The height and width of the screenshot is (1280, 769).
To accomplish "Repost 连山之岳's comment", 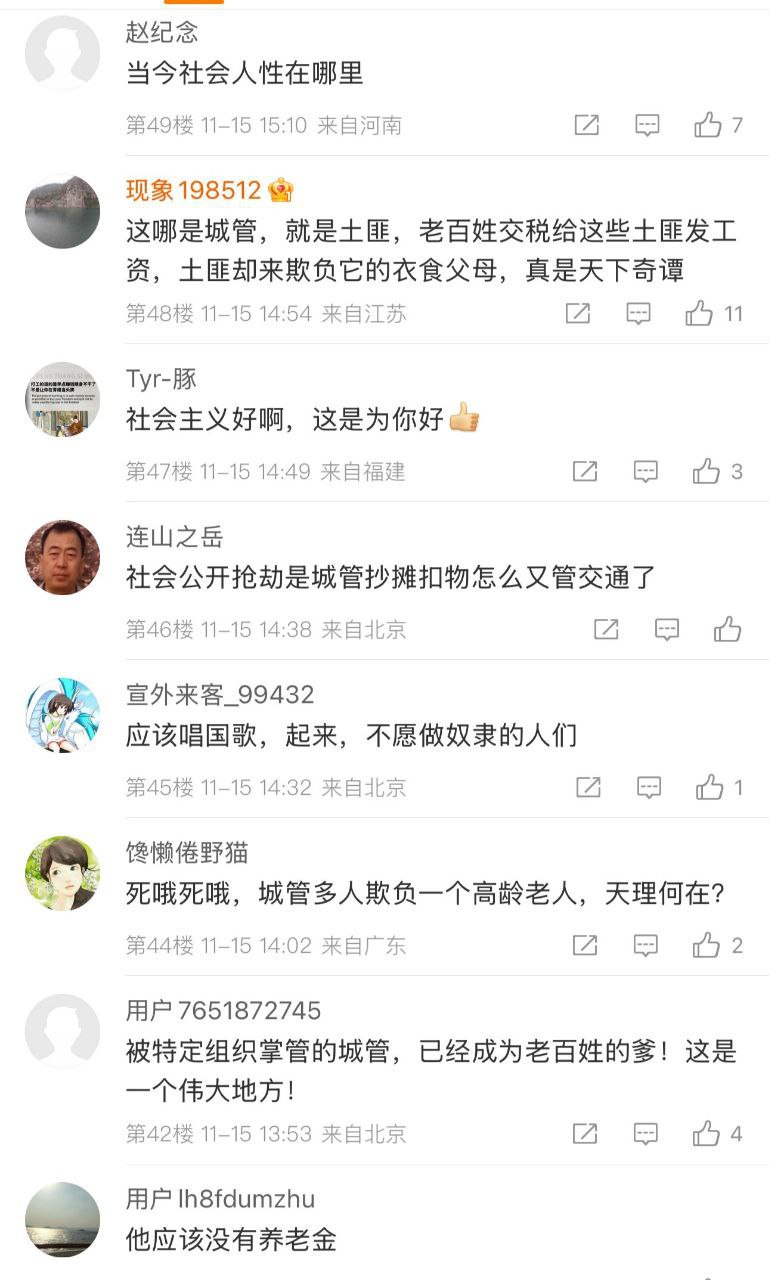I will (x=606, y=629).
